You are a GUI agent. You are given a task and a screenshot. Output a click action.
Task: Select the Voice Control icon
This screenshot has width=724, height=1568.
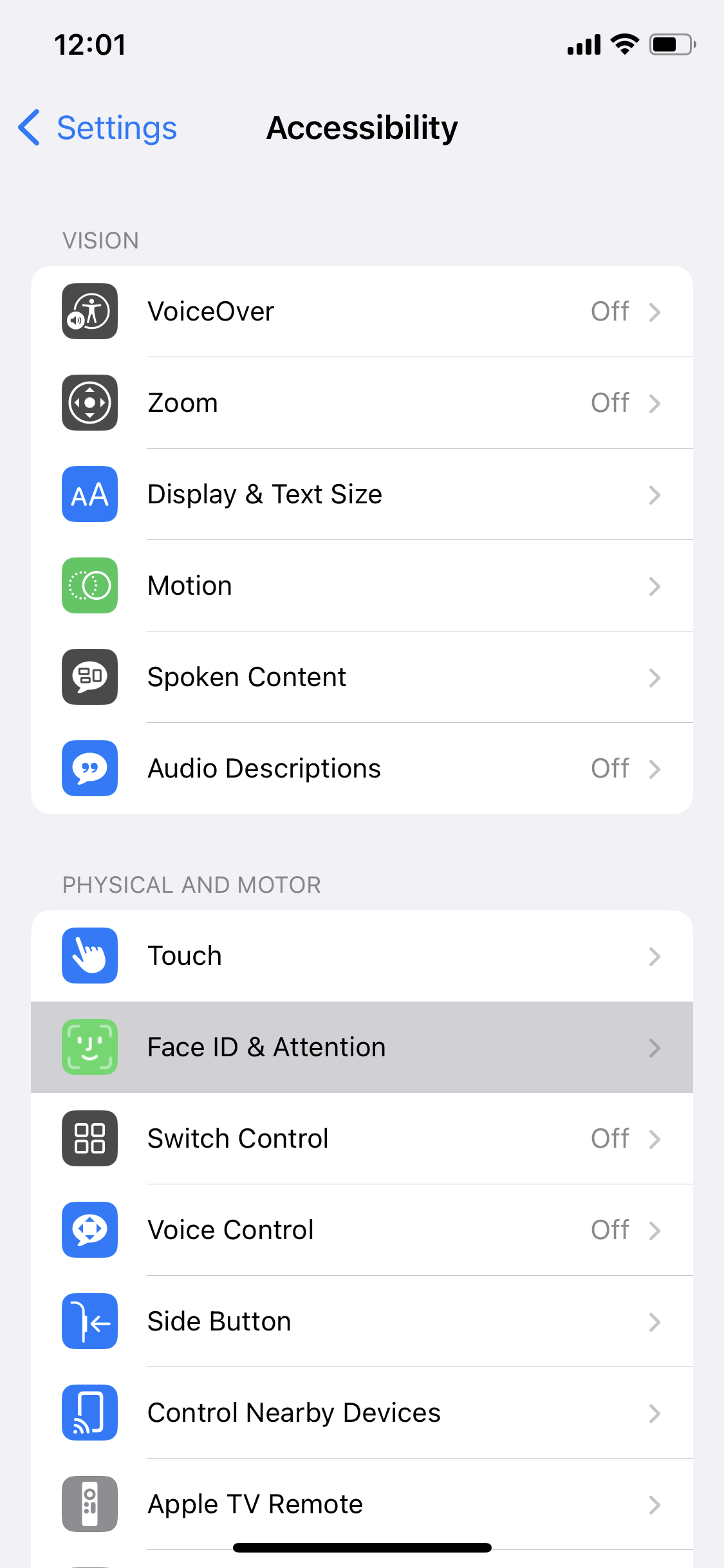pyautogui.click(x=89, y=1229)
